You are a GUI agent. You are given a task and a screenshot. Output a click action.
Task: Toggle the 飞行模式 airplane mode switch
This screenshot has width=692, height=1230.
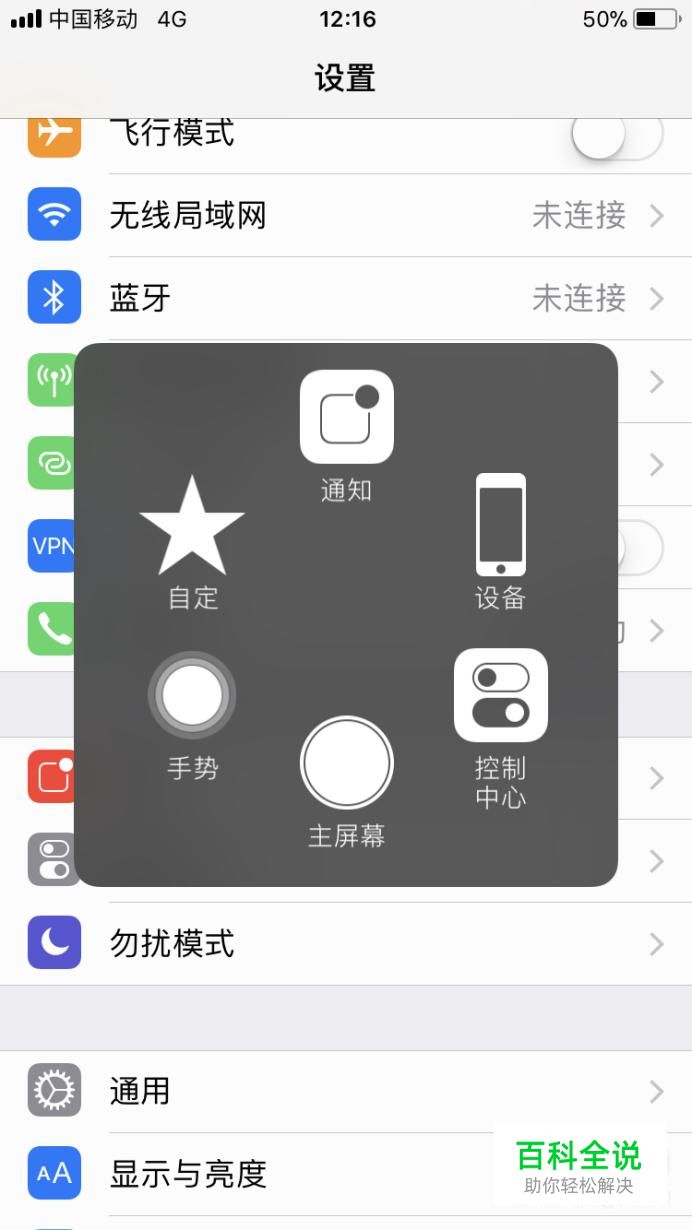[616, 133]
